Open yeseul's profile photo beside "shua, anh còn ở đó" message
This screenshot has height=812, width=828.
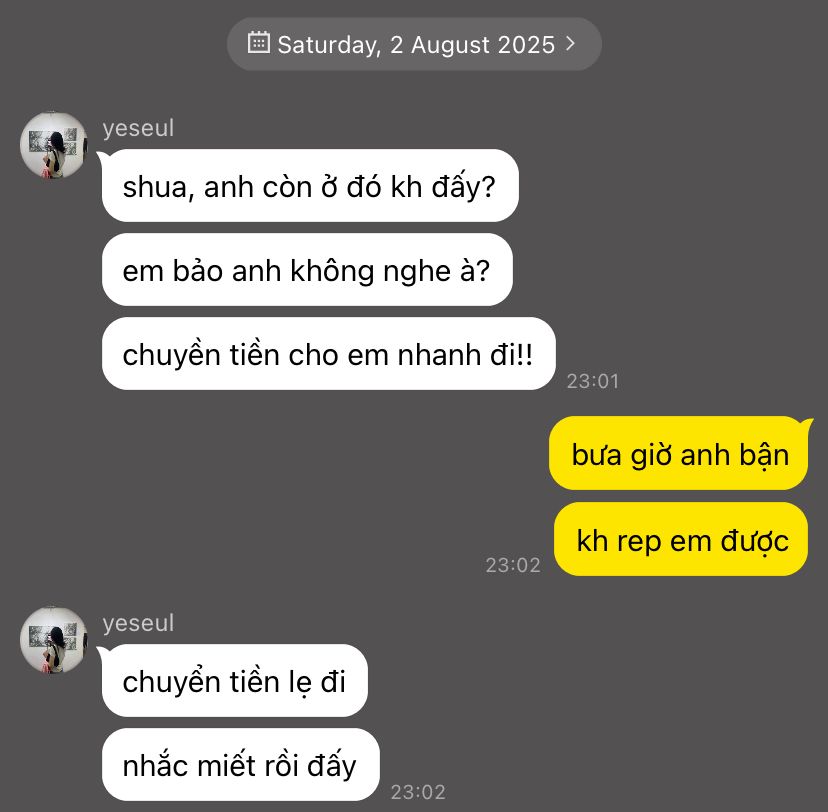[54, 145]
